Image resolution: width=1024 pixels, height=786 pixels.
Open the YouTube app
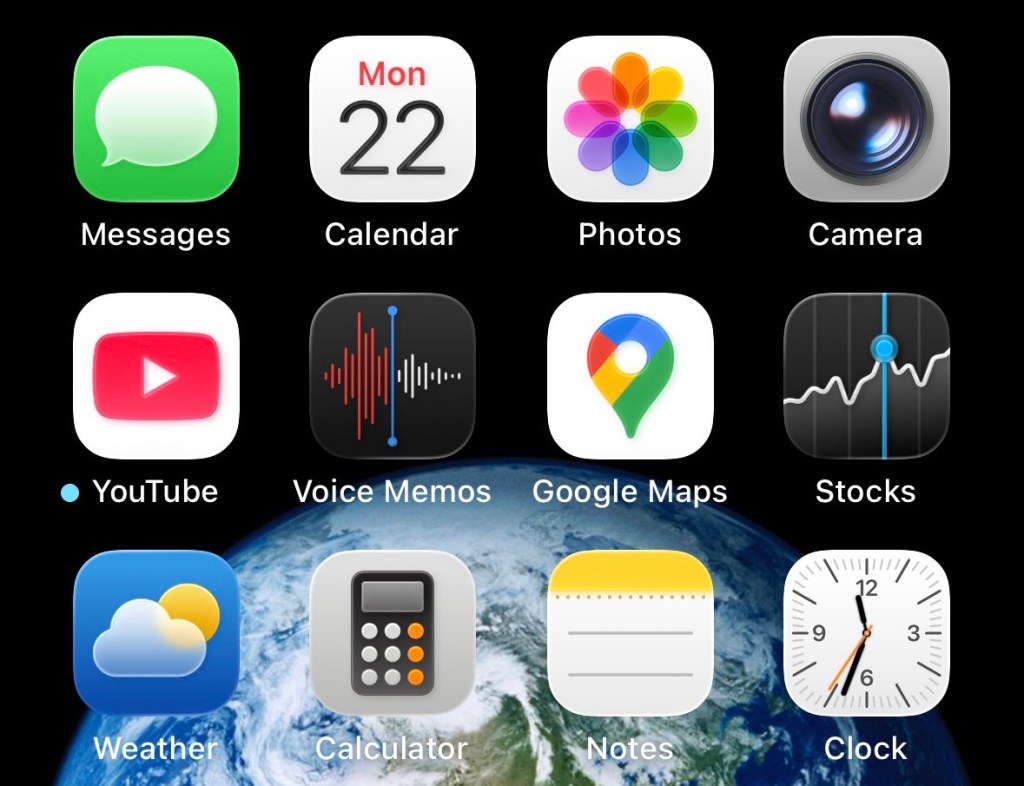pos(156,376)
